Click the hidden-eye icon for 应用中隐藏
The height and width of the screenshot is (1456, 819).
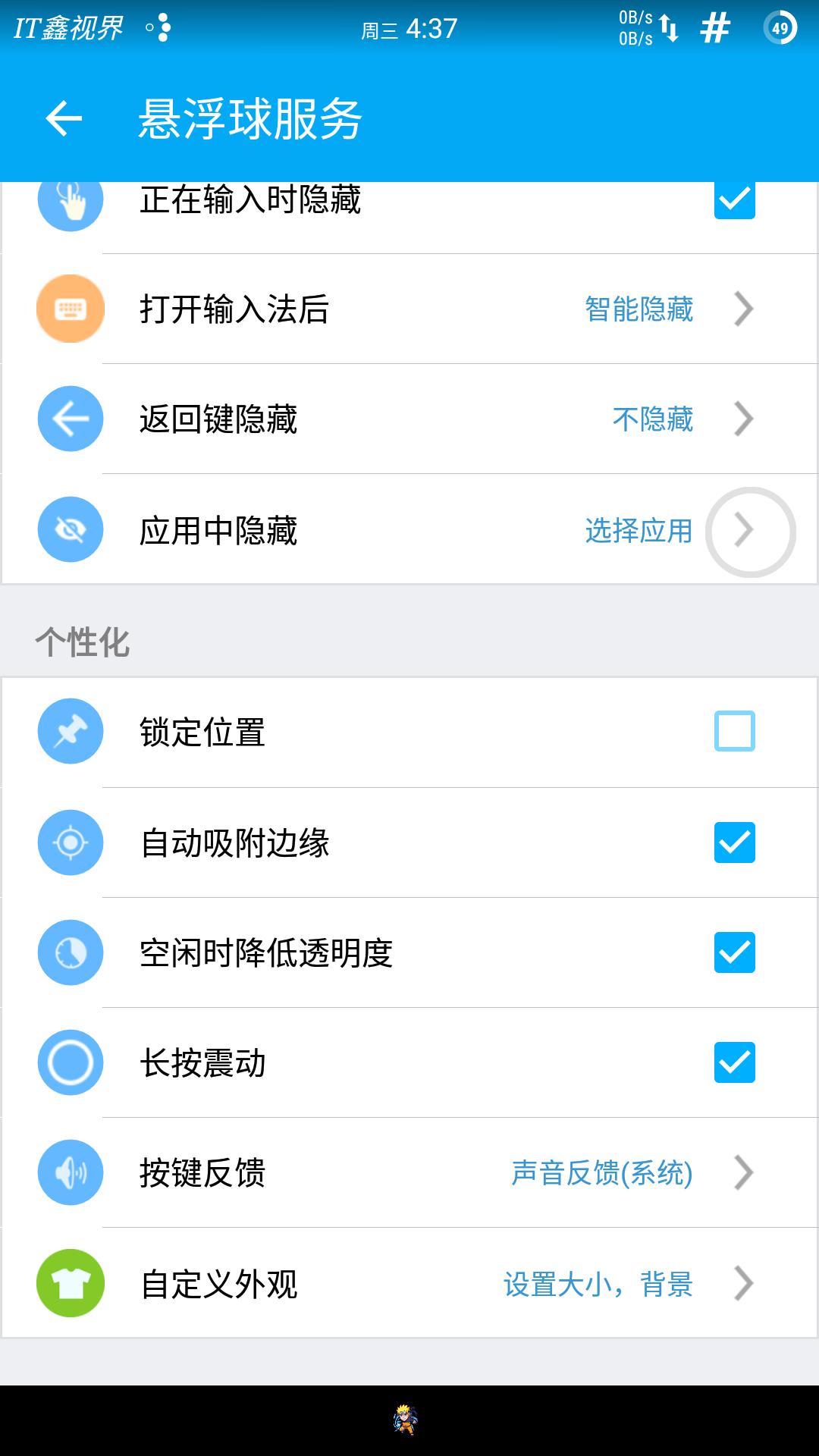pos(71,529)
